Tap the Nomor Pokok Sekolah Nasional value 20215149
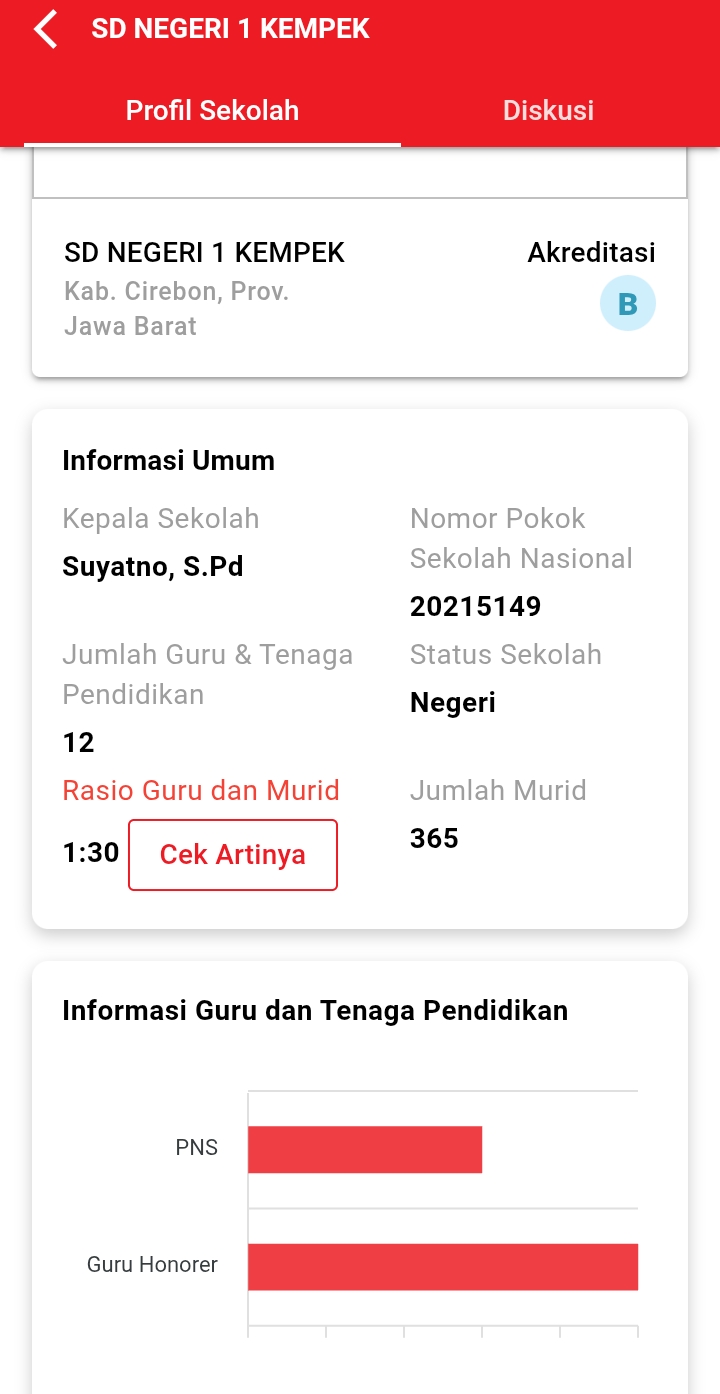 [x=475, y=606]
